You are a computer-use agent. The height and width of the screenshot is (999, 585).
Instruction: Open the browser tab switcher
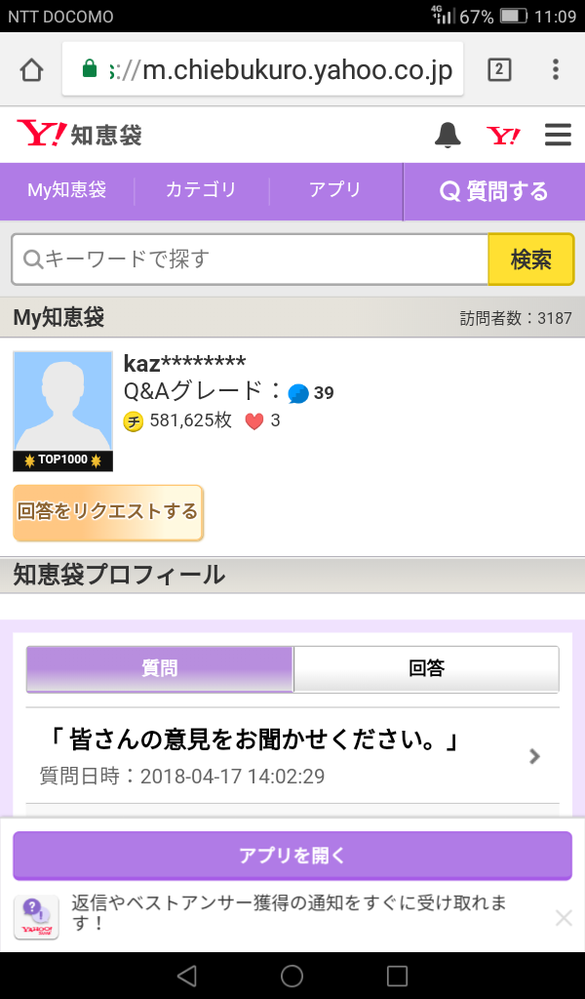click(500, 70)
